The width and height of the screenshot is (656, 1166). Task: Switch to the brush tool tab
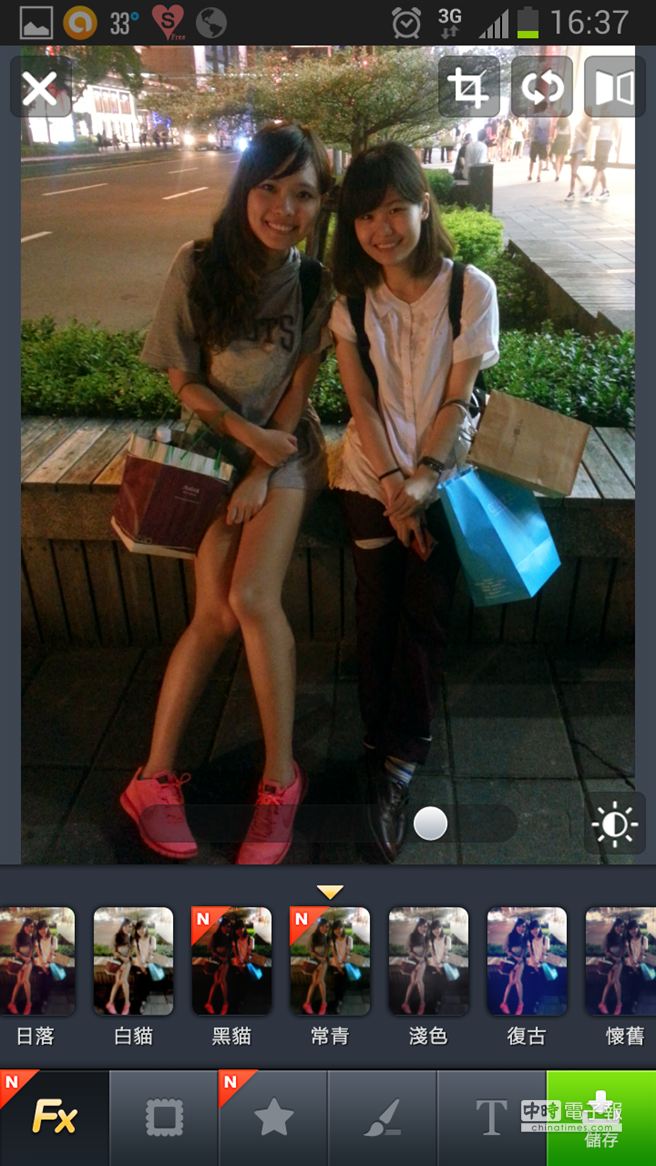tap(382, 1117)
